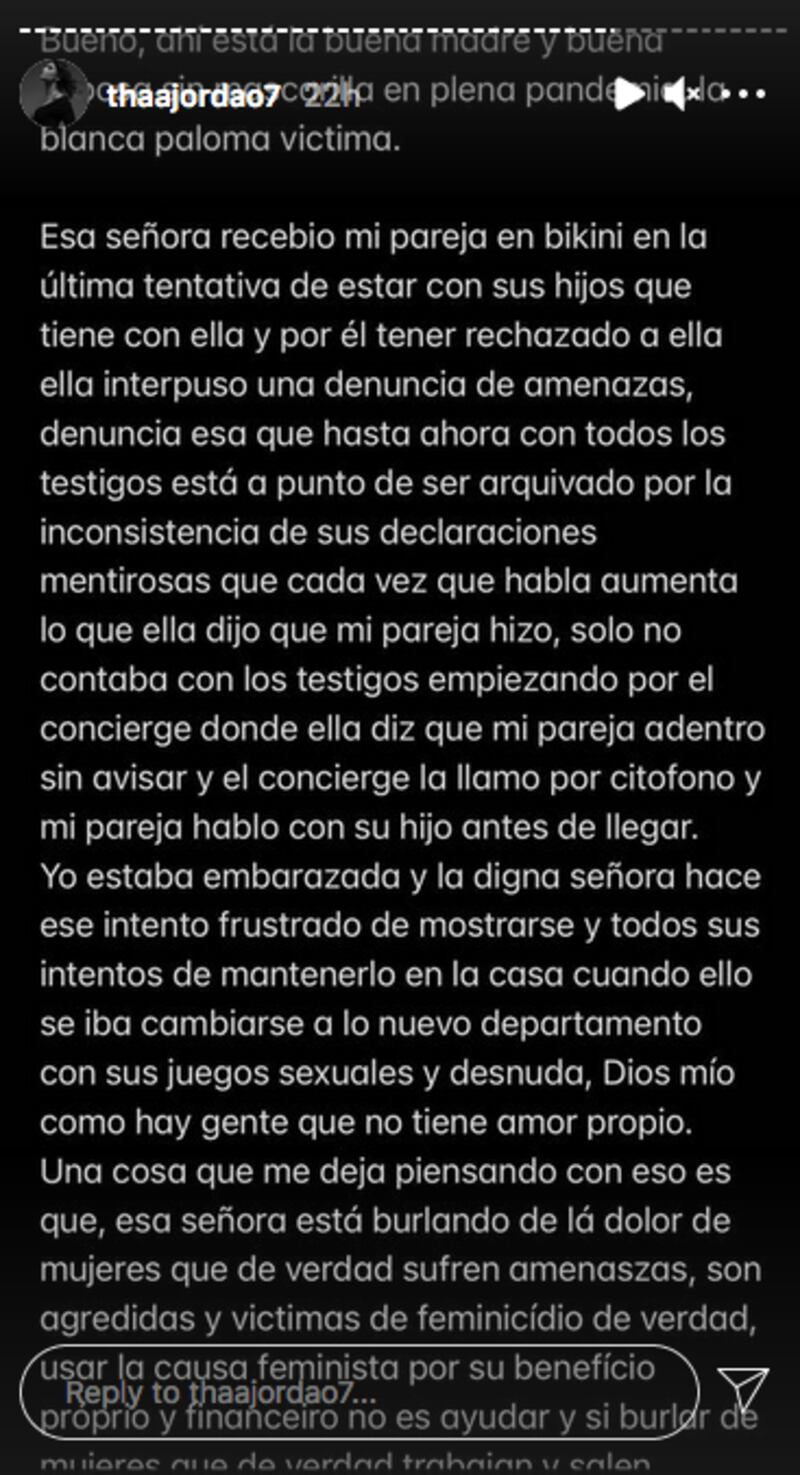Resume story playback with play icon
The height and width of the screenshot is (1475, 800).
629,94
